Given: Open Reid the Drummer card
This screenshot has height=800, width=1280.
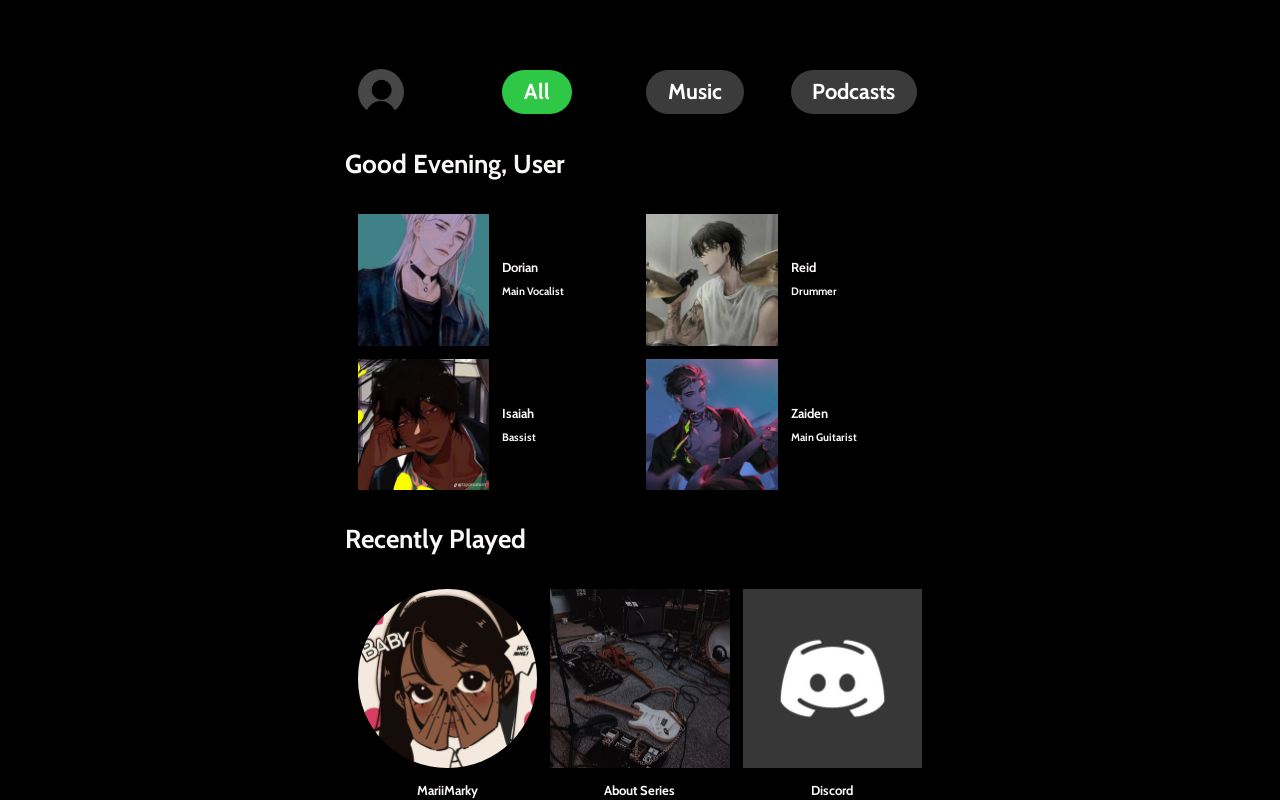Looking at the screenshot, I should 712,280.
